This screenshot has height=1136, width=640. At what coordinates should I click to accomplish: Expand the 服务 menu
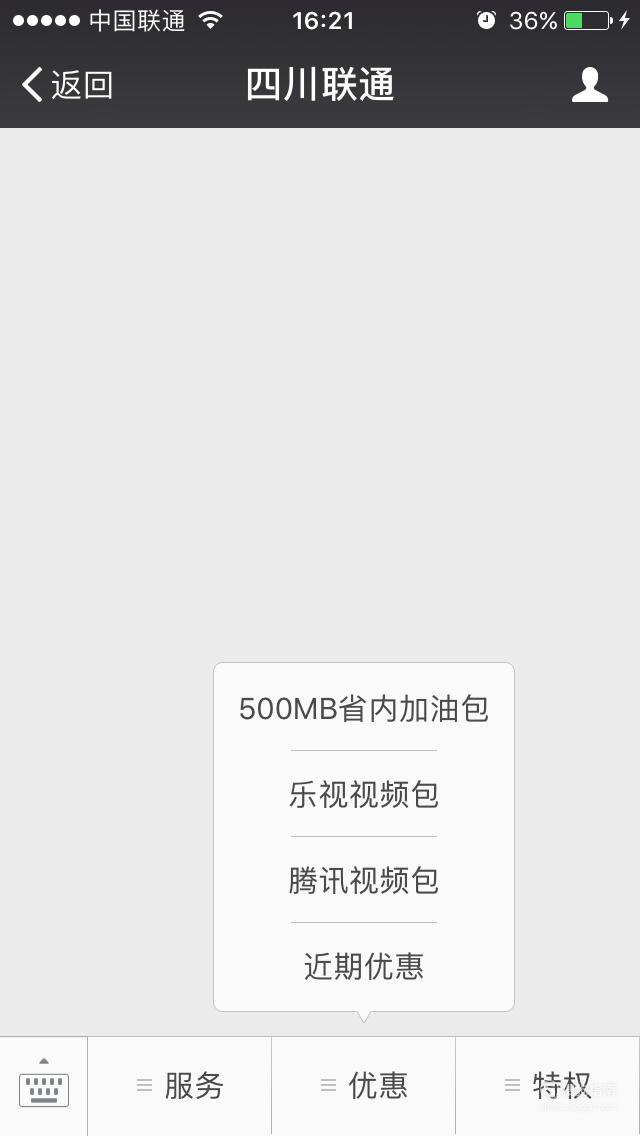[180, 1085]
